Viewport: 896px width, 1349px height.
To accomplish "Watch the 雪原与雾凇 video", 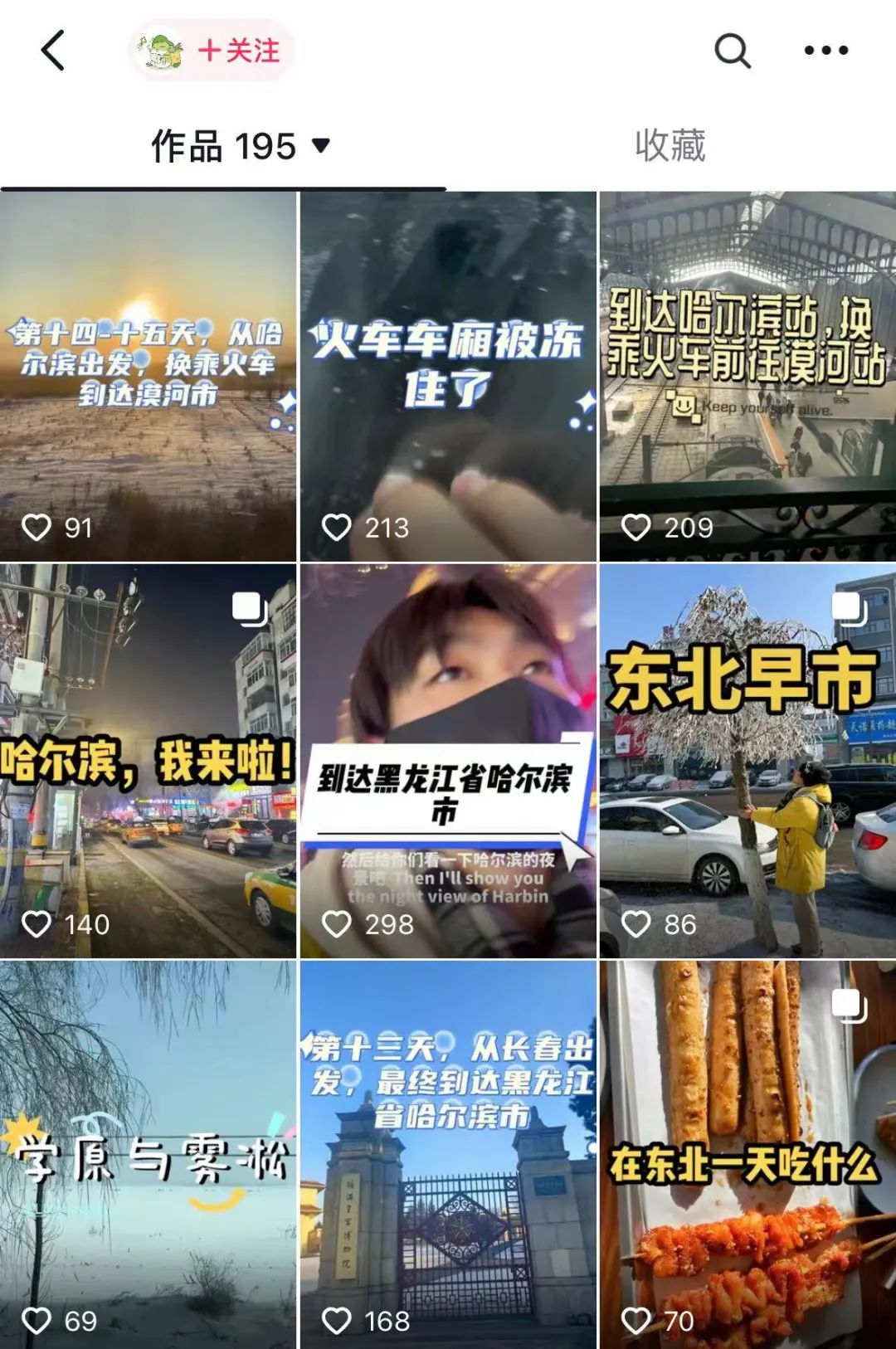I will [149, 1155].
